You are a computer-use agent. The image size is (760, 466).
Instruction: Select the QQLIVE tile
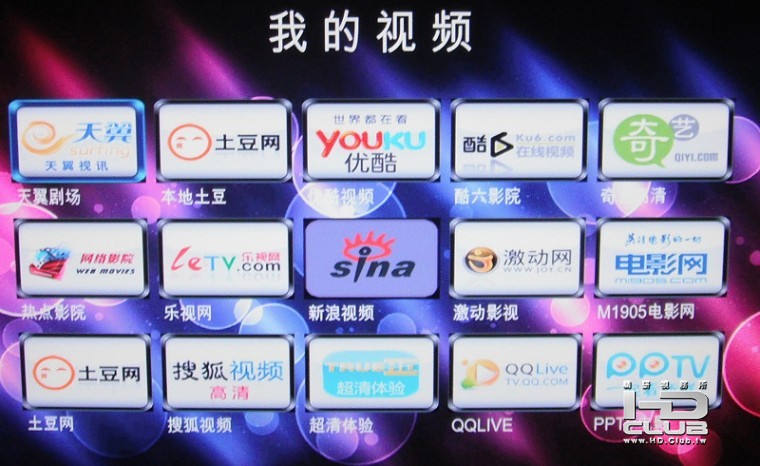point(516,374)
